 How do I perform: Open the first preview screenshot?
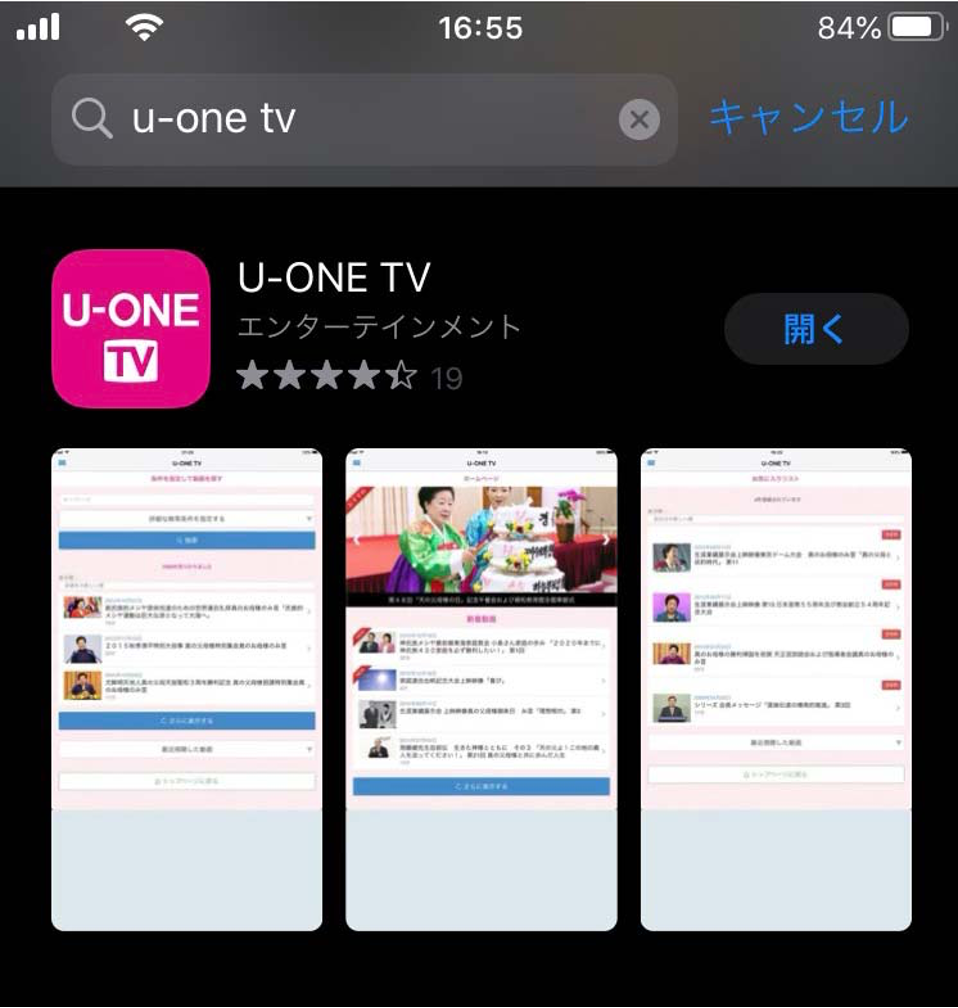pos(187,689)
